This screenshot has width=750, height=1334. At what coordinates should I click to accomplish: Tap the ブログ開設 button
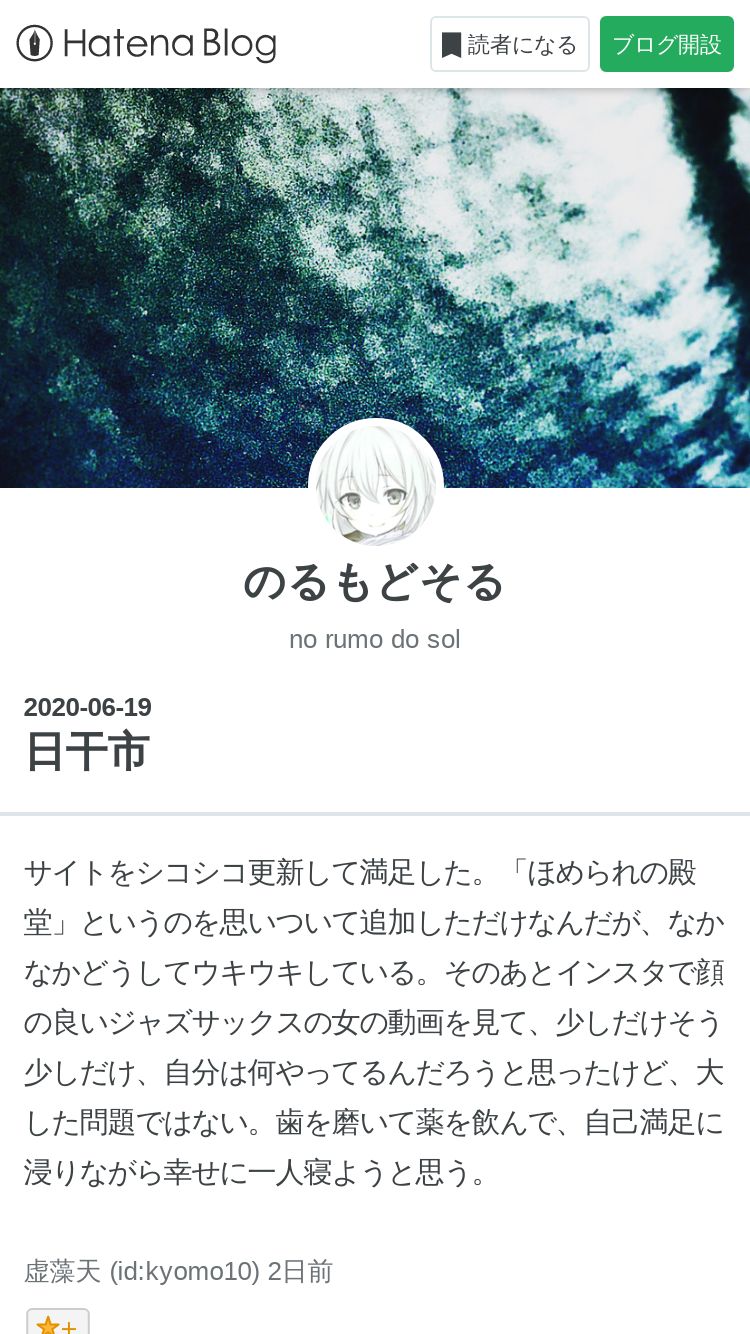coord(667,44)
